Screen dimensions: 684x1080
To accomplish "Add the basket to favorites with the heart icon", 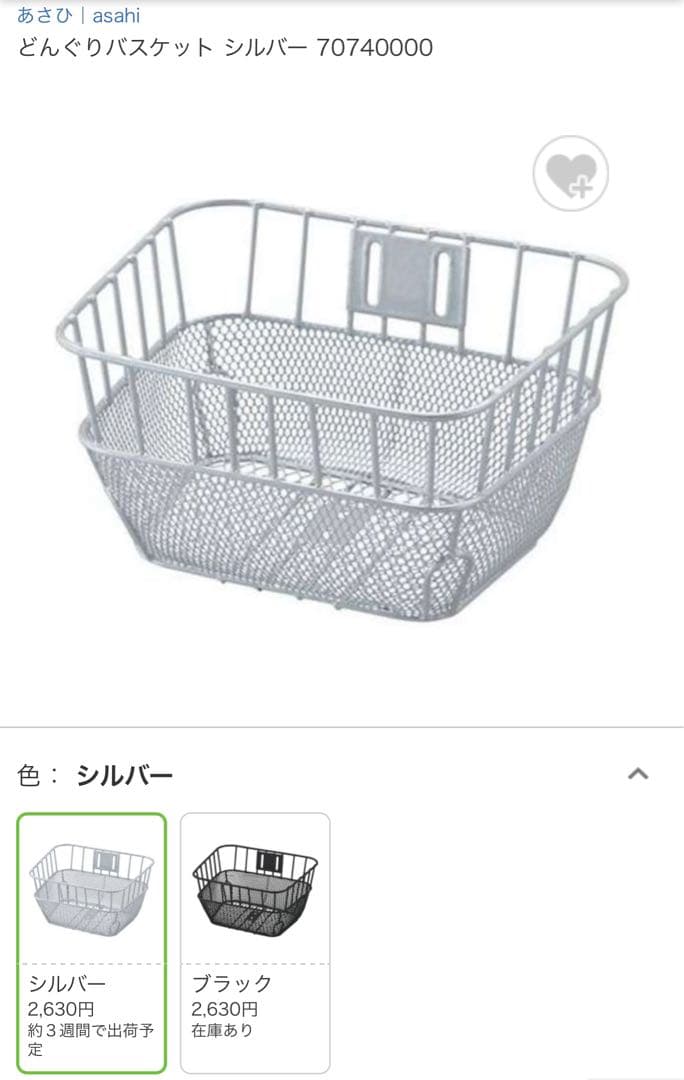I will [571, 173].
